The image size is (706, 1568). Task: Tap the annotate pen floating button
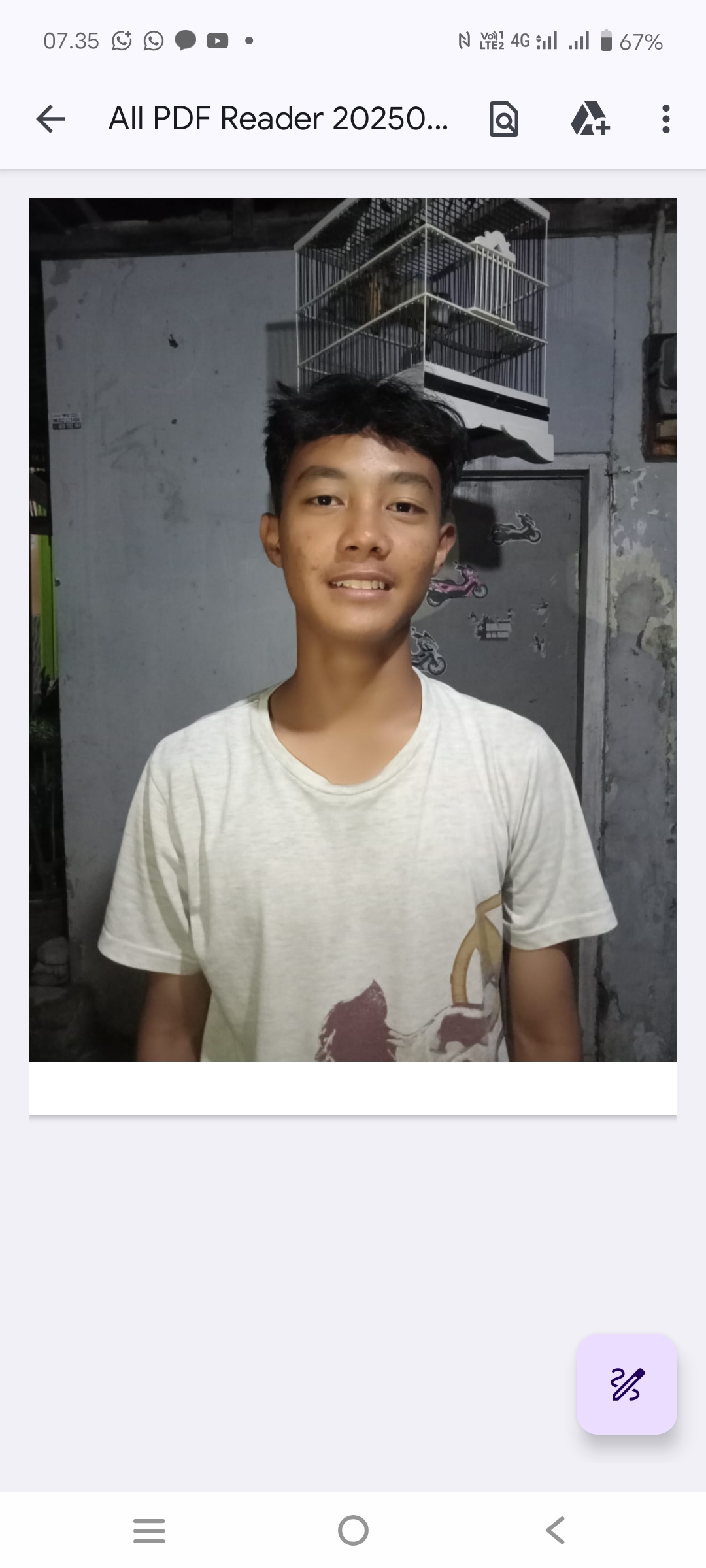(x=626, y=1384)
